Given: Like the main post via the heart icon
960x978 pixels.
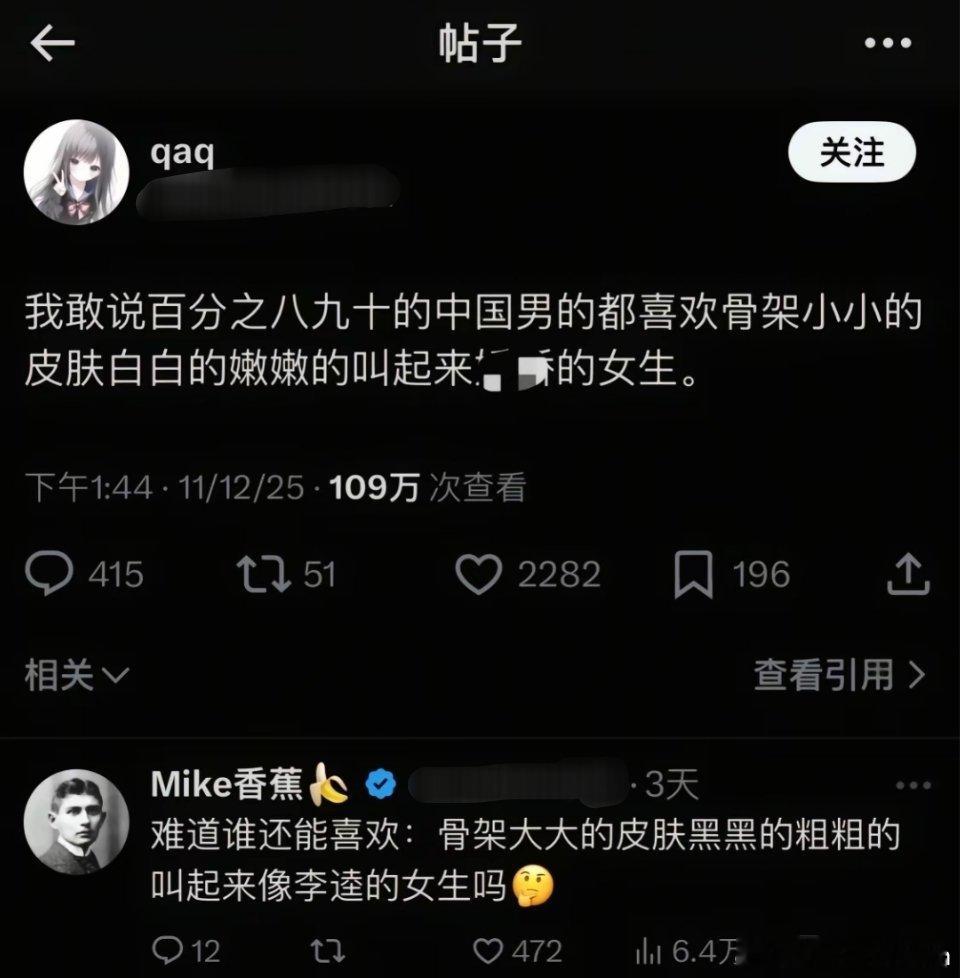Looking at the screenshot, I should [x=483, y=574].
